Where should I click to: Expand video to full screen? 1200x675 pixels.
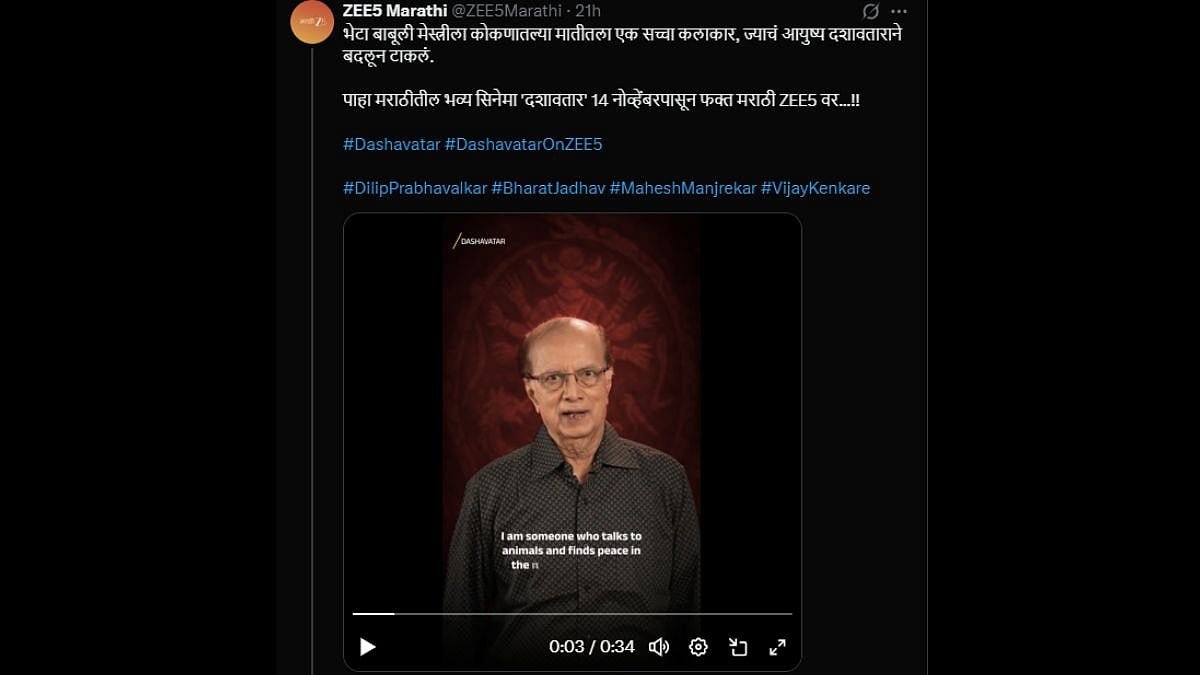click(777, 647)
